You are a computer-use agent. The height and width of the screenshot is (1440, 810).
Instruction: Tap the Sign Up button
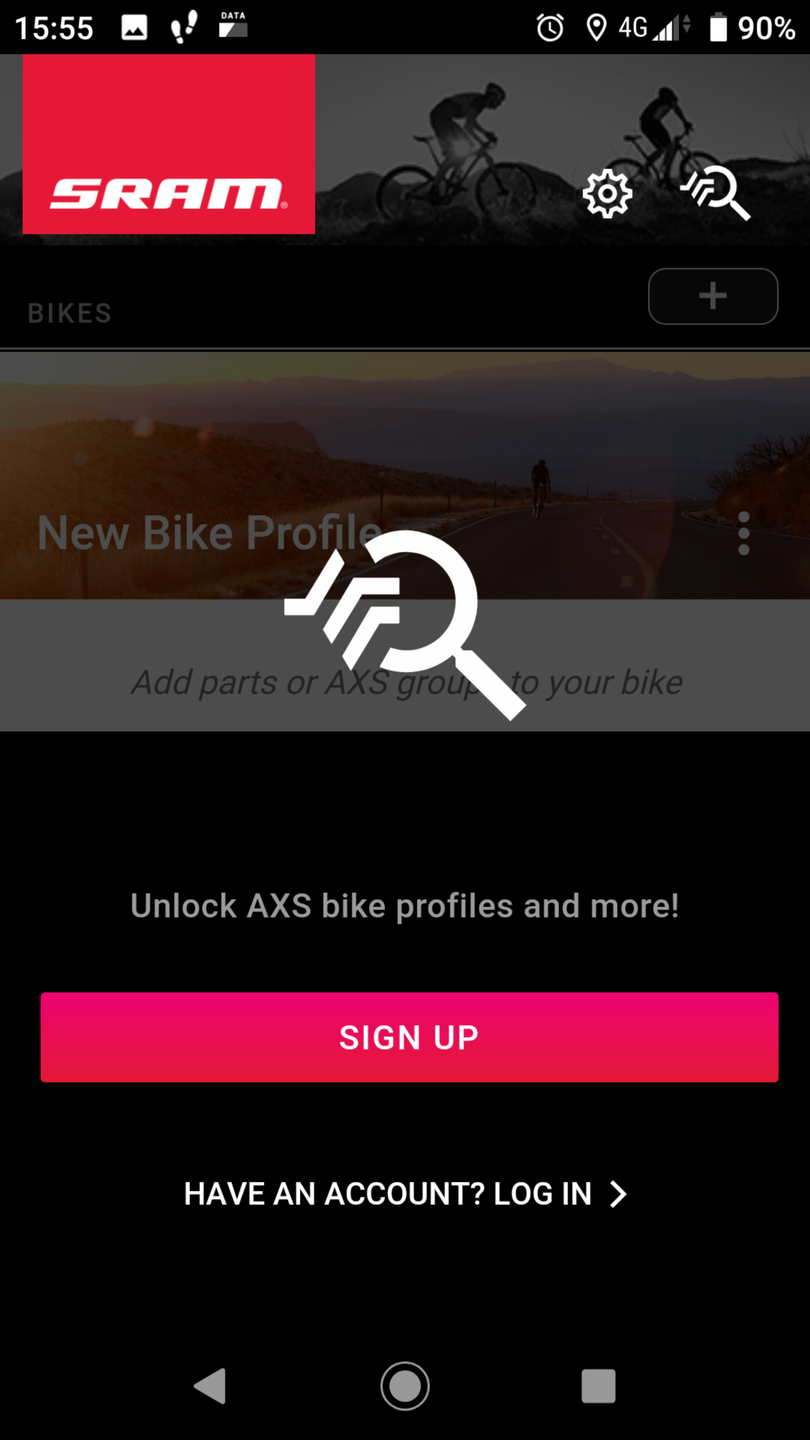point(409,1037)
